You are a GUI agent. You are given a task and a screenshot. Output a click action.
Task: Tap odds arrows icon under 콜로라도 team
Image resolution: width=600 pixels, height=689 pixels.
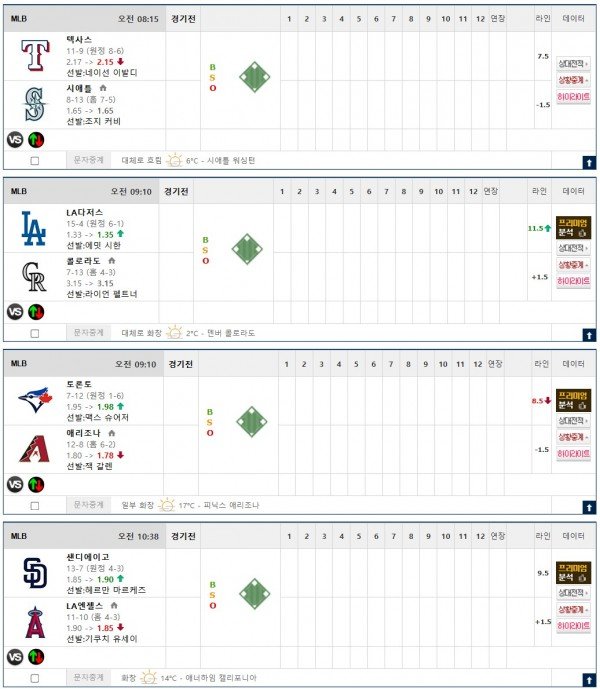coord(36,311)
